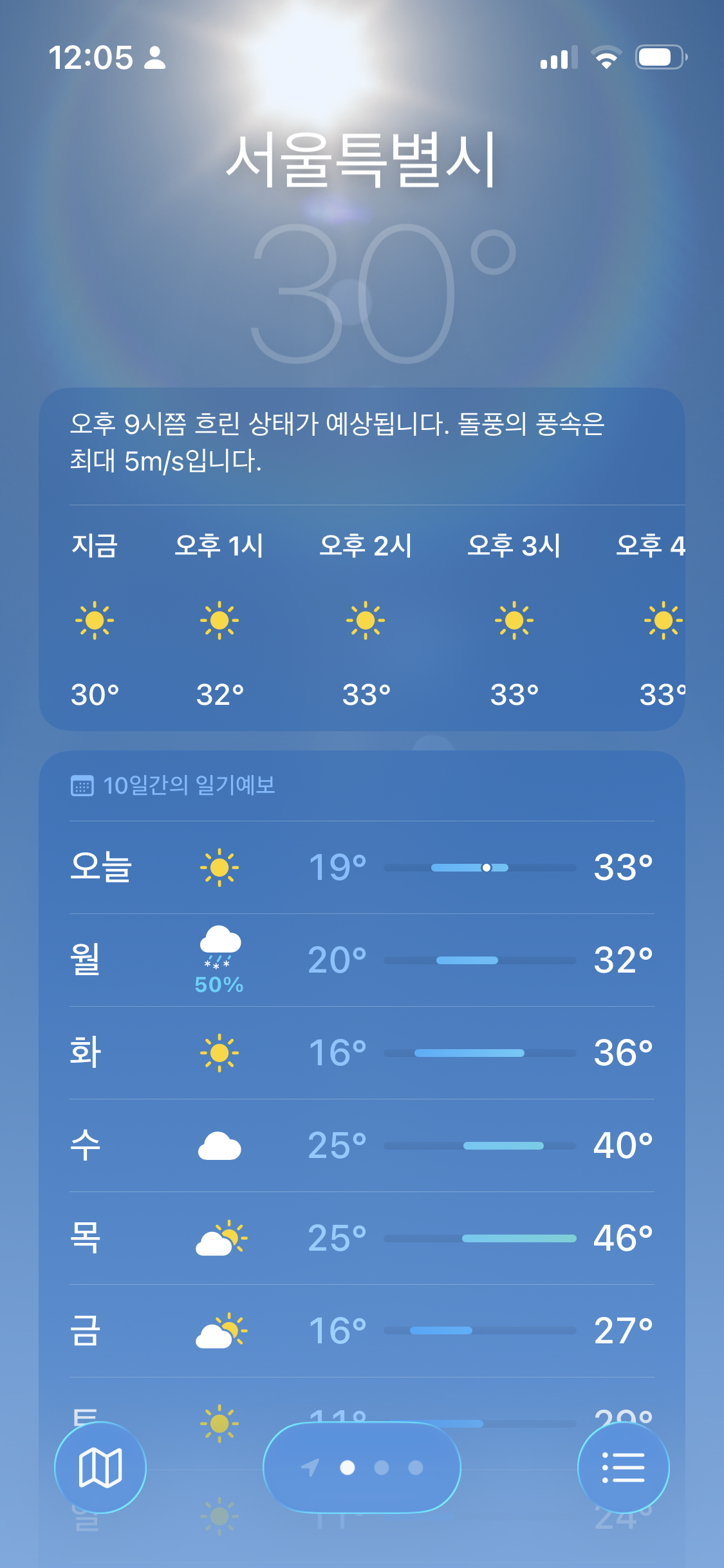Open the saved locations list
Screen dimensions: 724x1568
(623, 1467)
